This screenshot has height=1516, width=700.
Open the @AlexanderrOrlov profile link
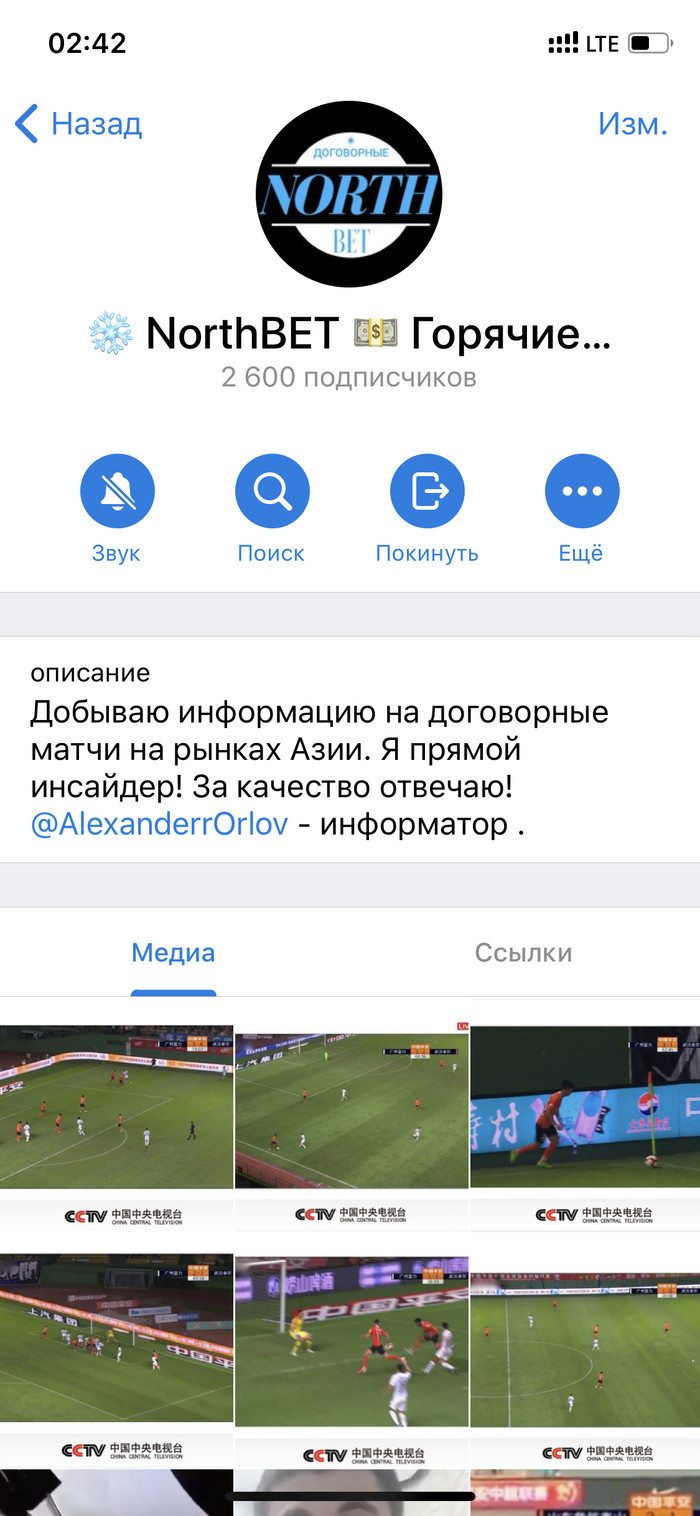point(160,825)
